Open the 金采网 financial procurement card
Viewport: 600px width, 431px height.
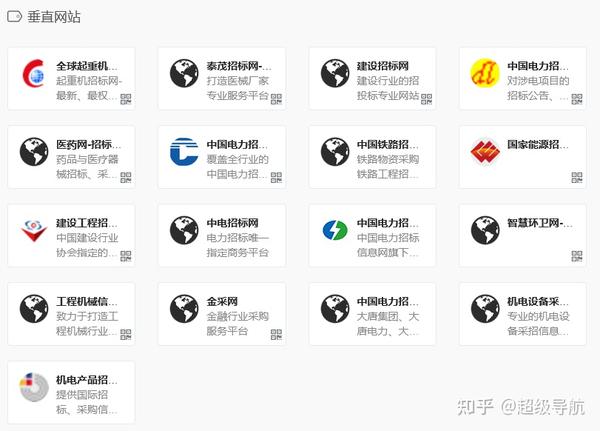click(221, 314)
